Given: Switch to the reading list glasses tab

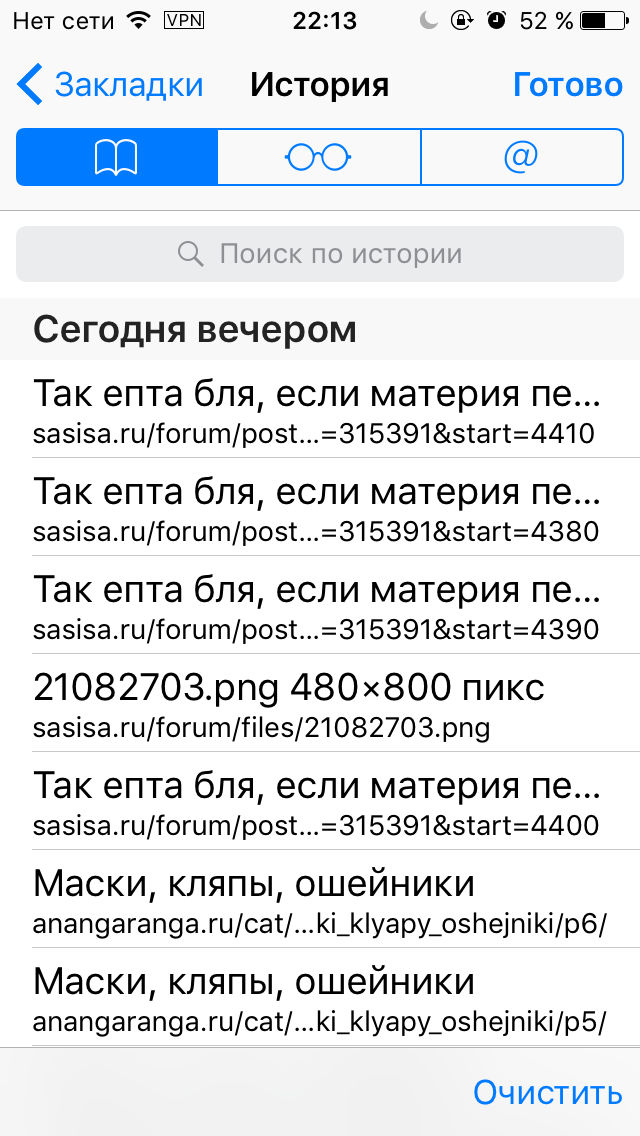Looking at the screenshot, I should 319,157.
